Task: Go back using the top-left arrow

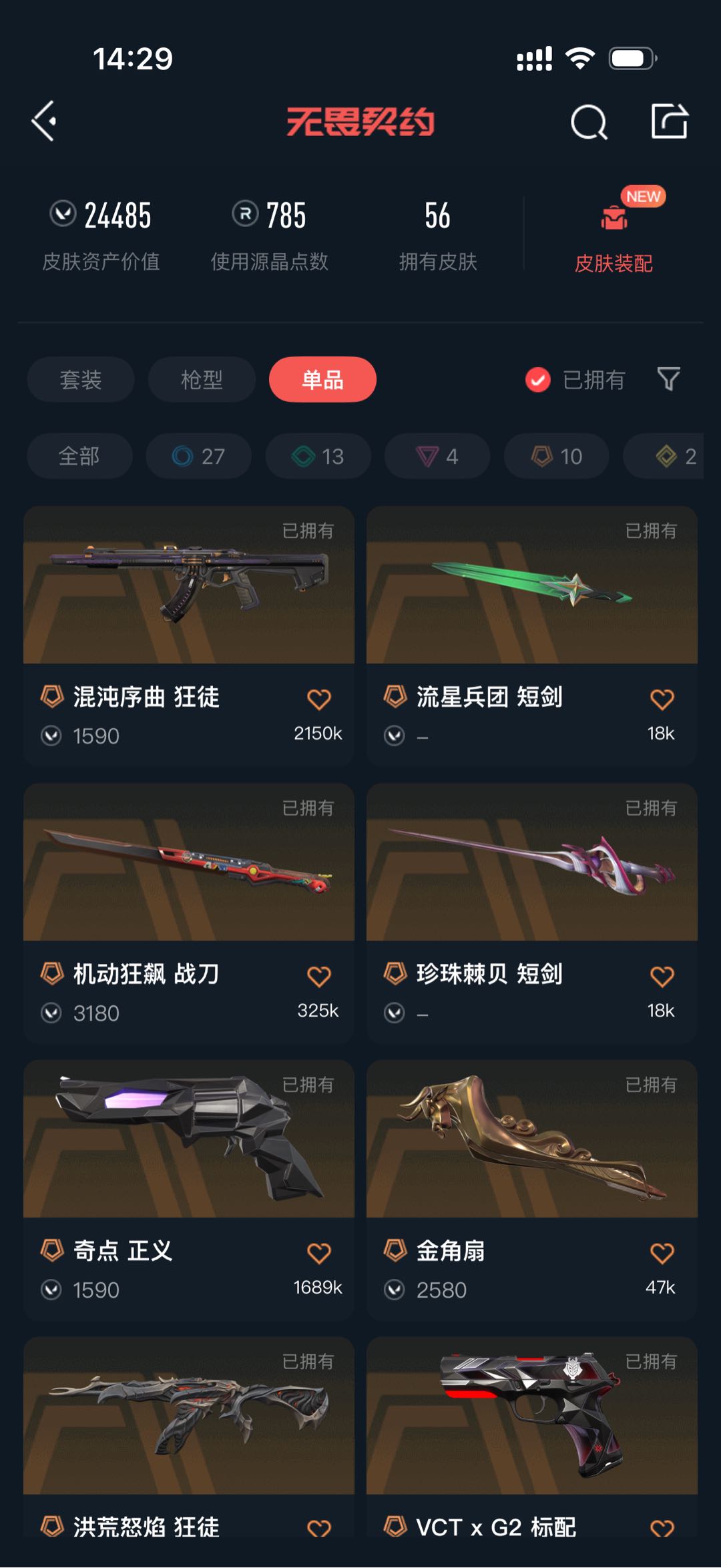Action: point(44,121)
